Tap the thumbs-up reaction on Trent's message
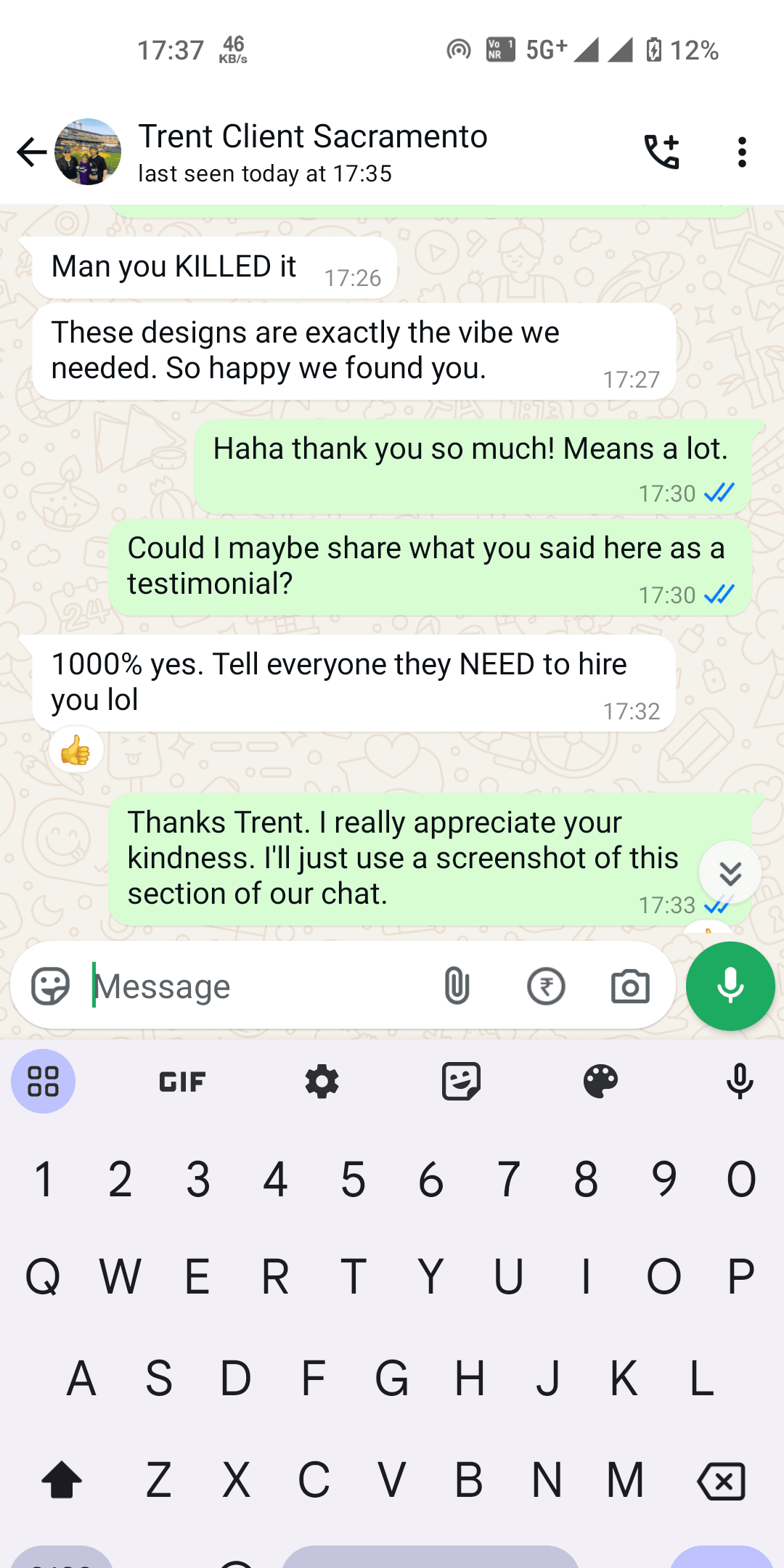This screenshot has height=1568, width=784. (75, 751)
